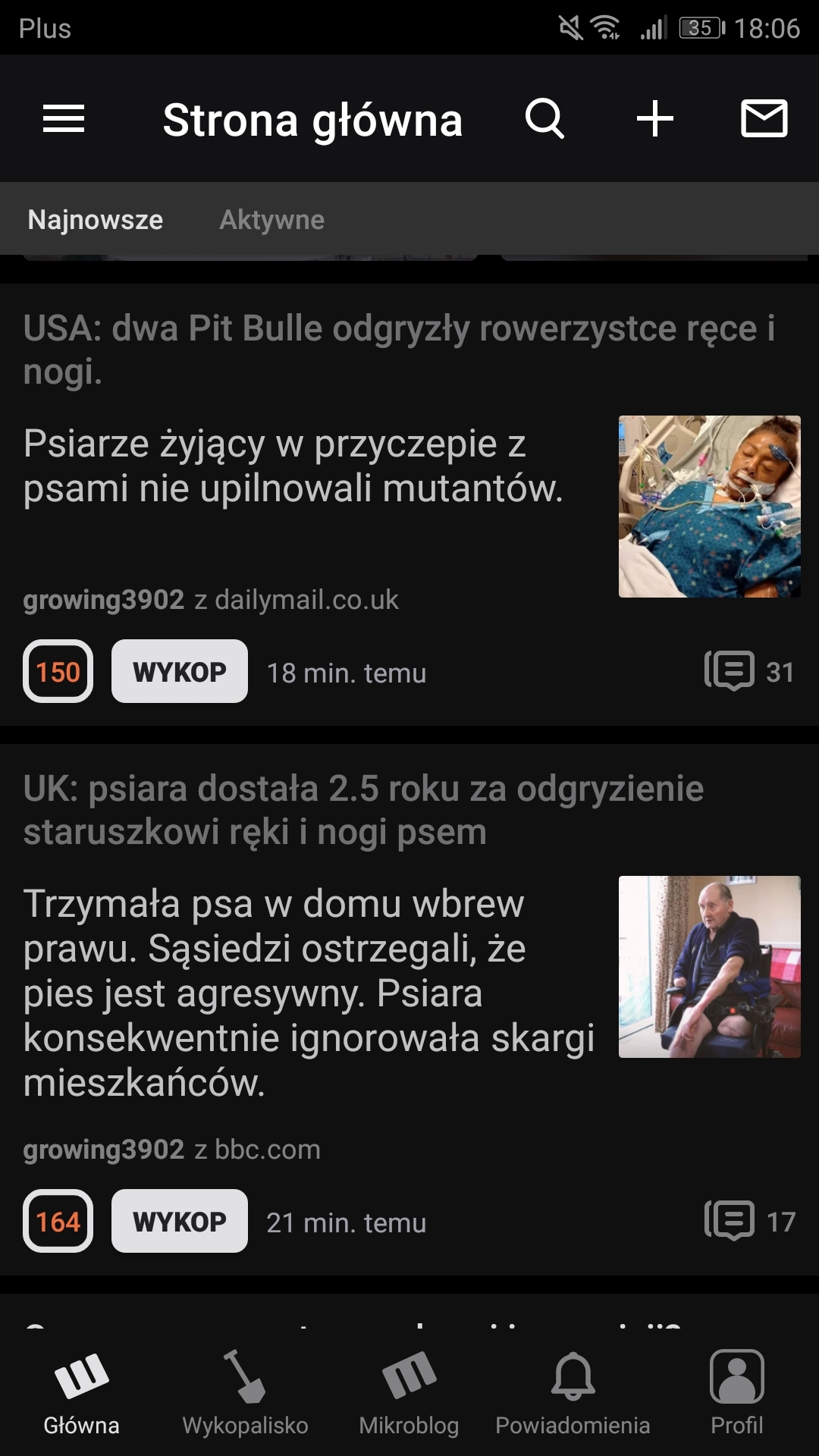Viewport: 819px width, 1456px height.
Task: Tap WYKOP on the 18 min. temu post
Action: [180, 671]
